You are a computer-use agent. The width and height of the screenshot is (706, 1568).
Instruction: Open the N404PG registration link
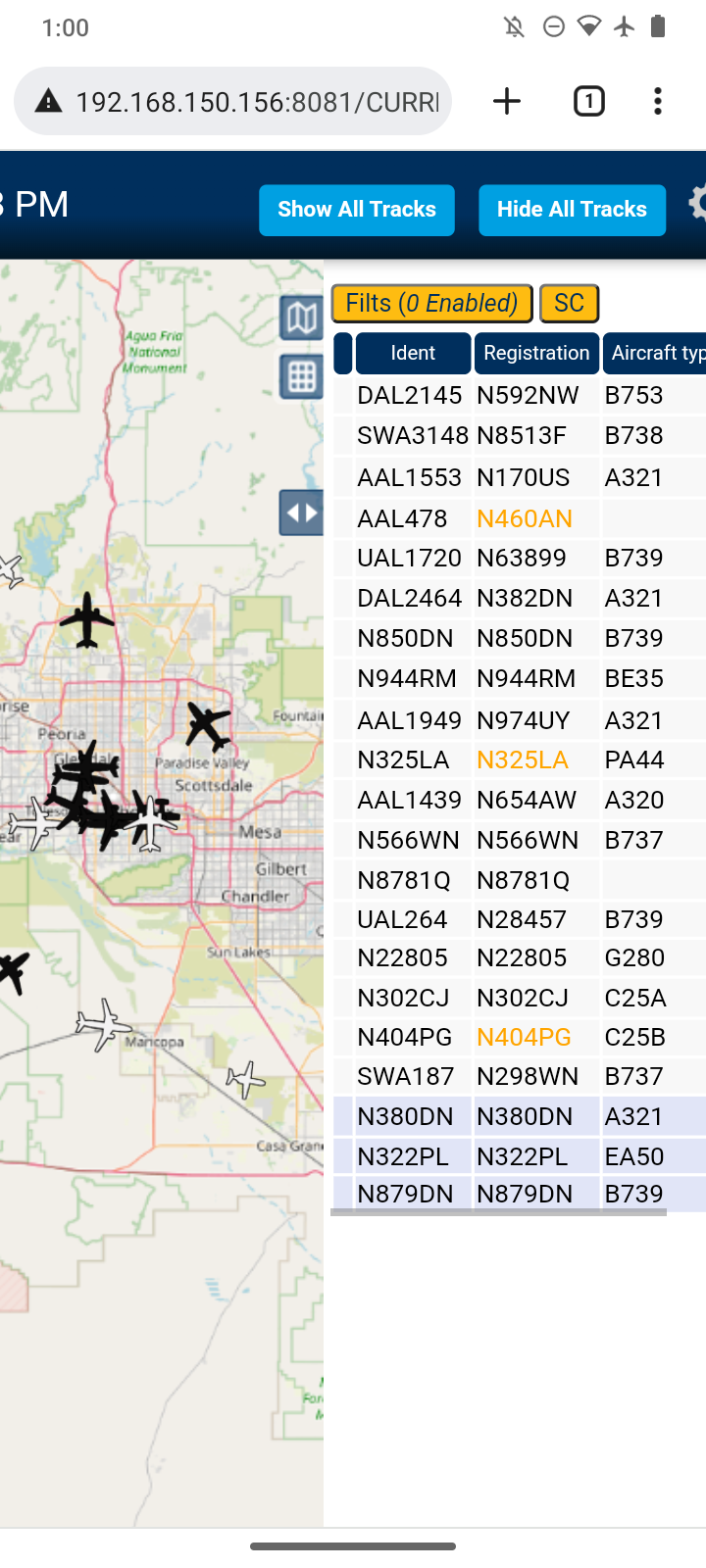[524, 1037]
